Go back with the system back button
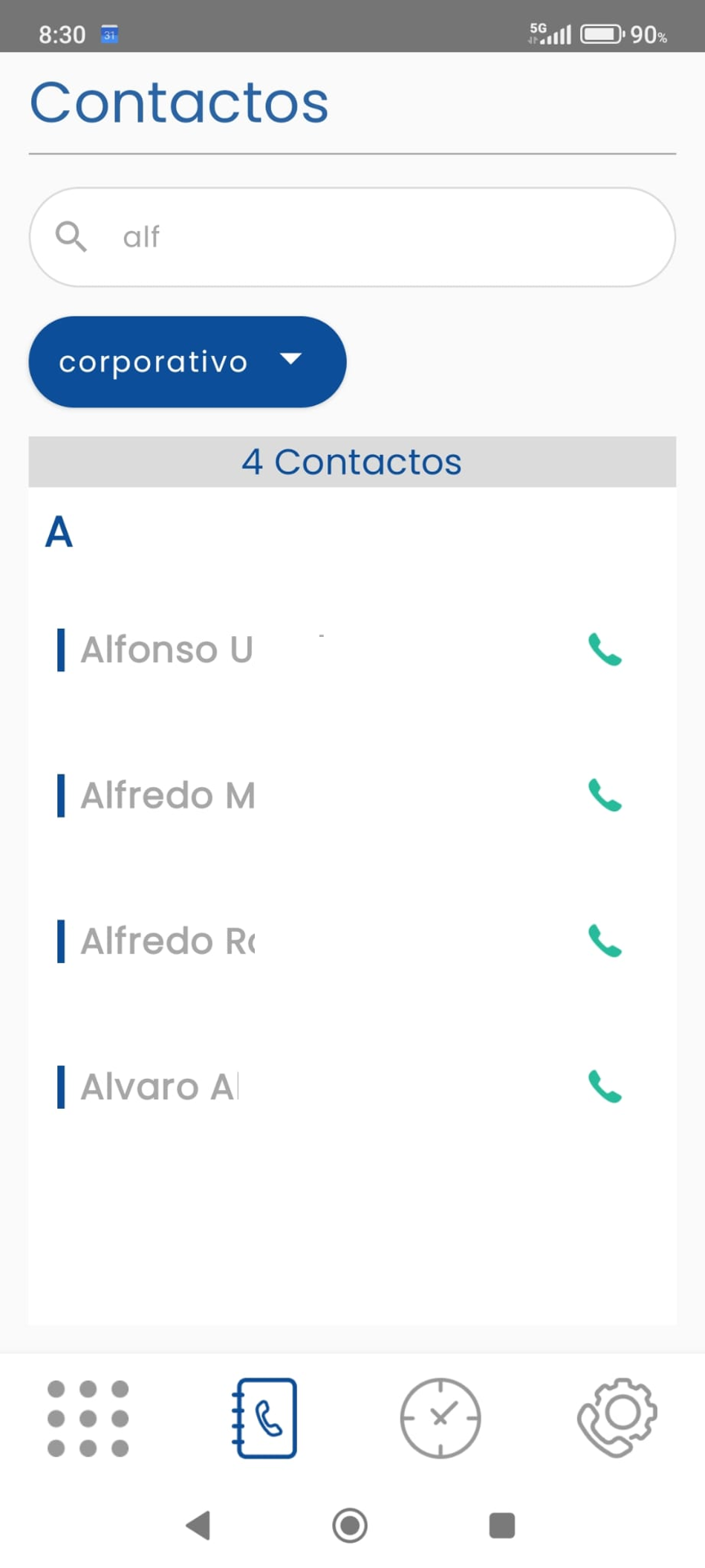 [198, 1526]
